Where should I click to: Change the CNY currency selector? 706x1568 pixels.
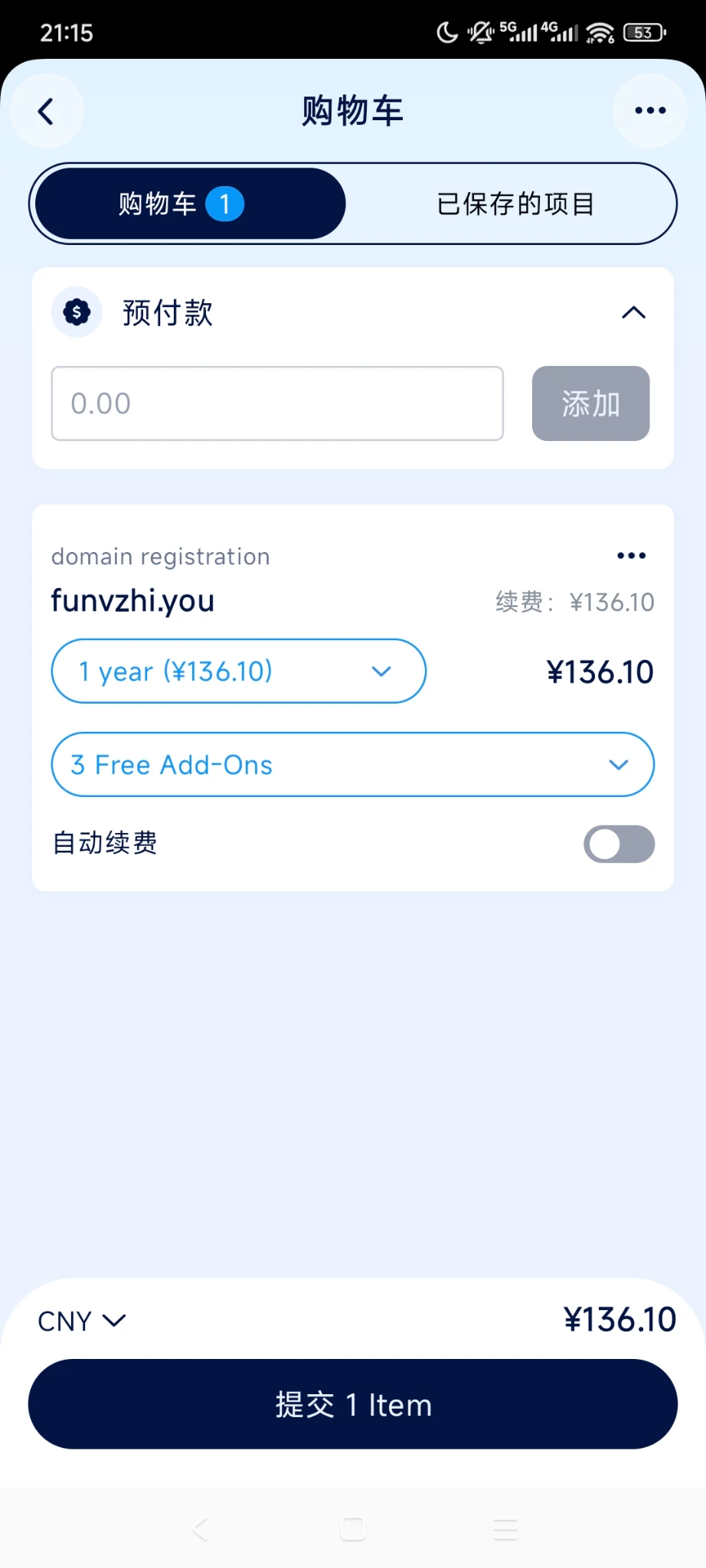pos(81,1321)
